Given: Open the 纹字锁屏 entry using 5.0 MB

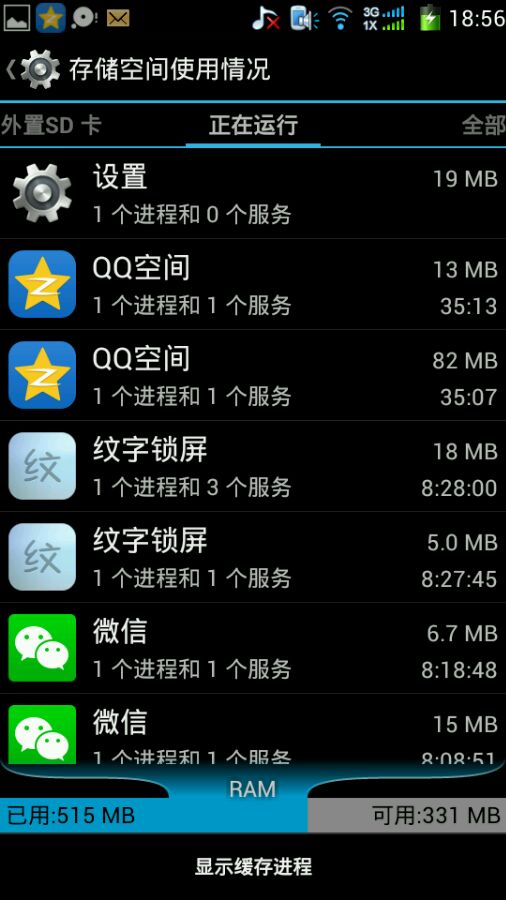Looking at the screenshot, I should (253, 557).
